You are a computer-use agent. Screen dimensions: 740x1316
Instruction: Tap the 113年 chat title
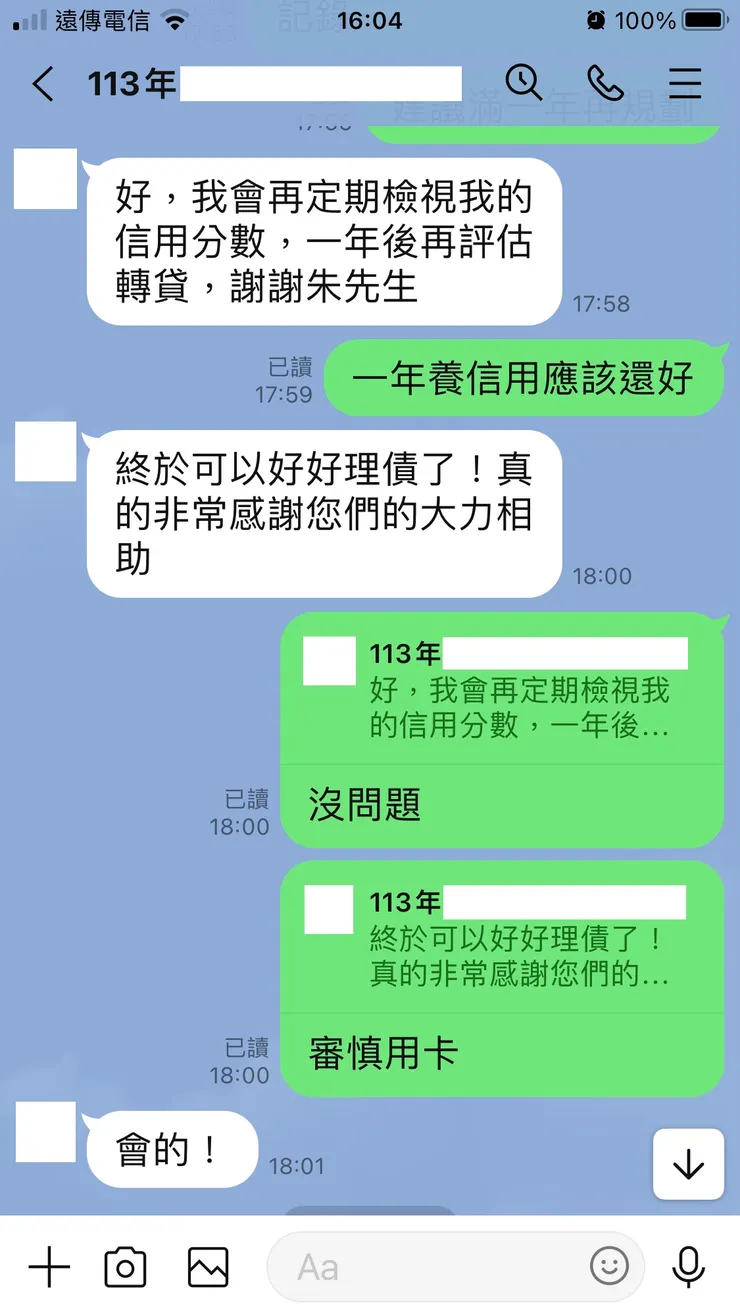pos(130,84)
